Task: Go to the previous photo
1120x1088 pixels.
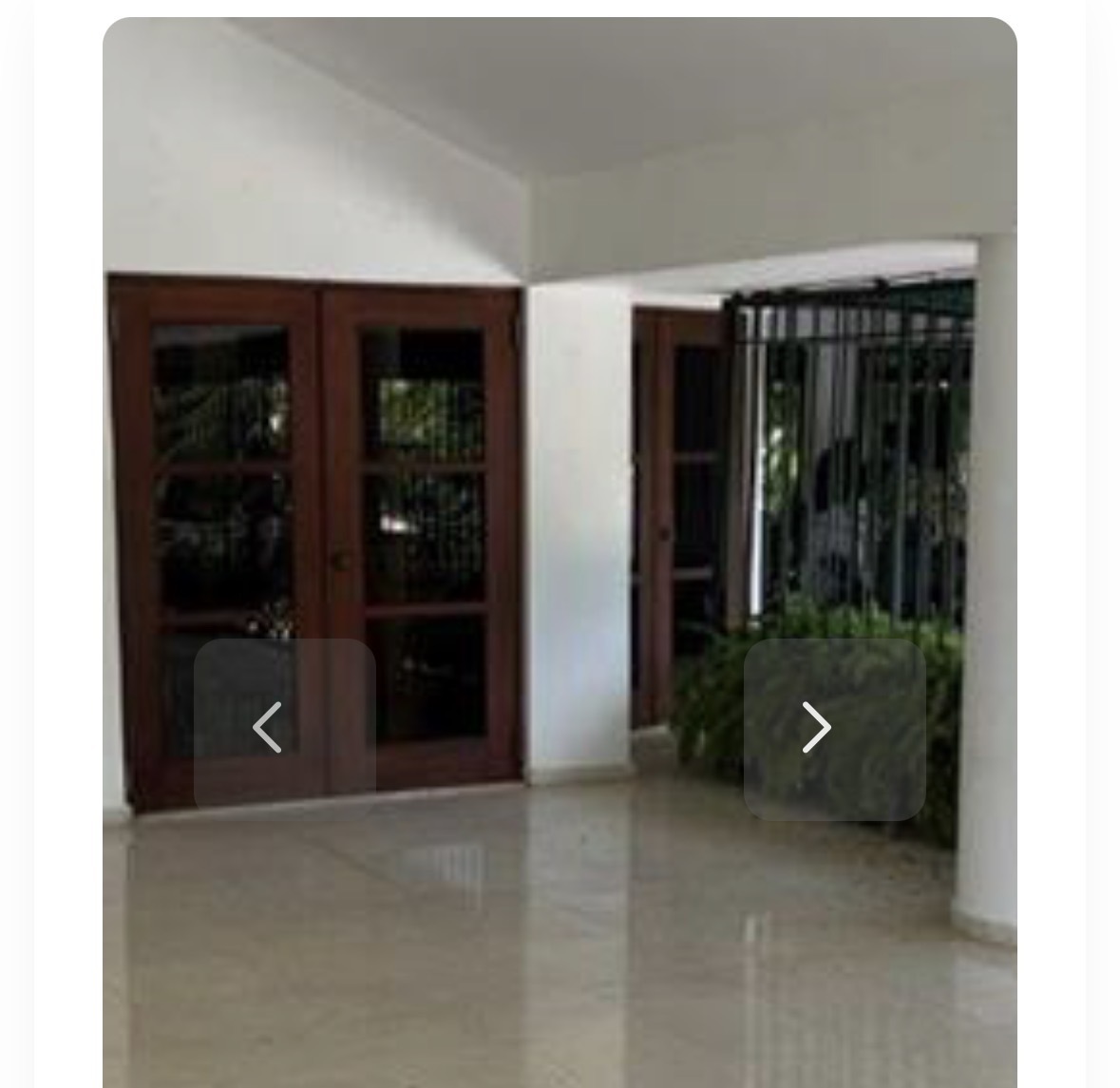Action: point(284,728)
